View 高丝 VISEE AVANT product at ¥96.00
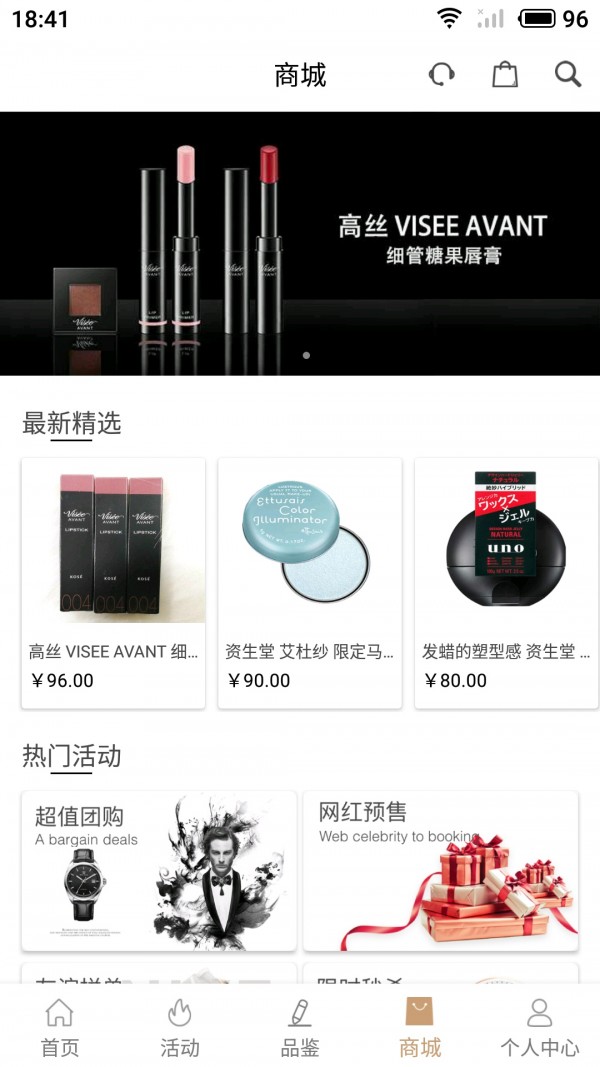 point(113,583)
